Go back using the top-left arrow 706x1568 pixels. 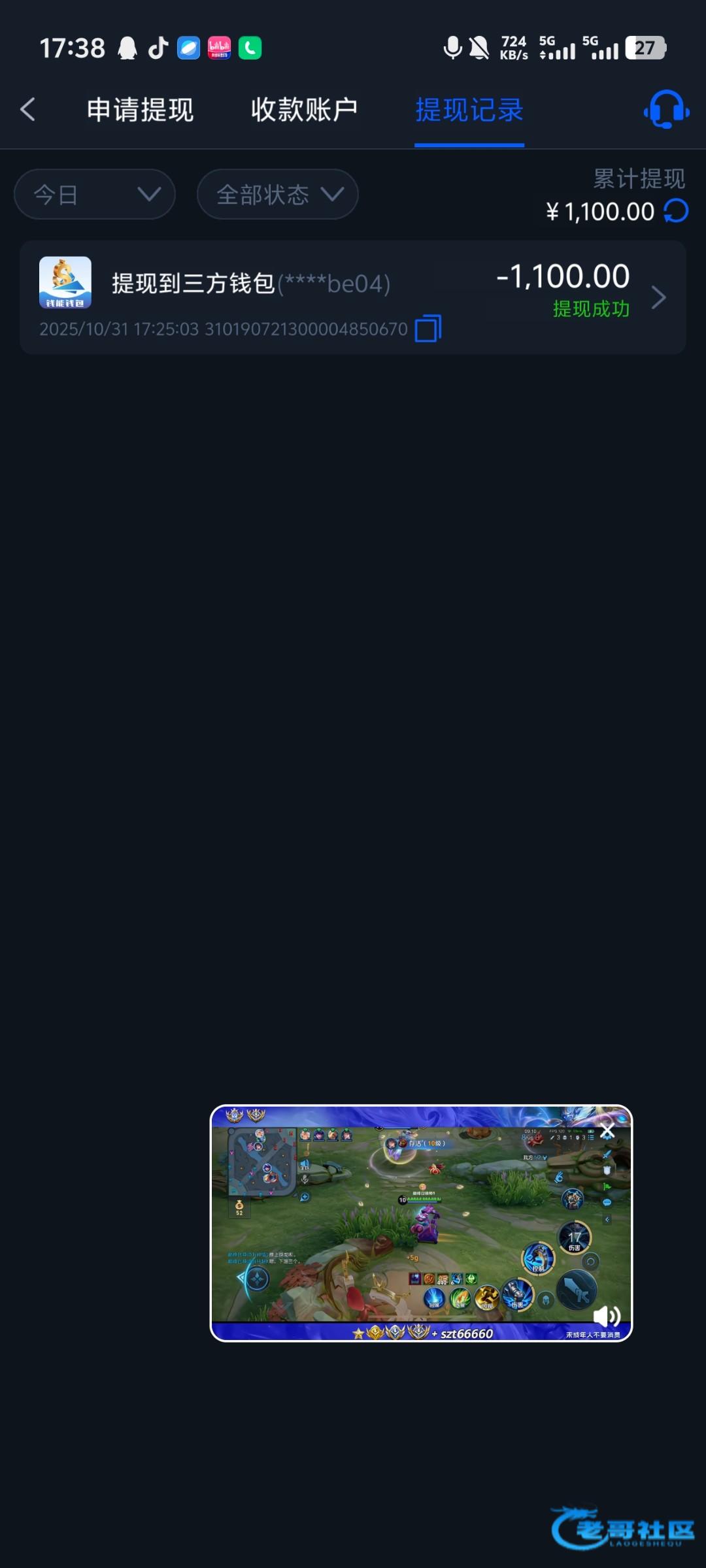27,110
